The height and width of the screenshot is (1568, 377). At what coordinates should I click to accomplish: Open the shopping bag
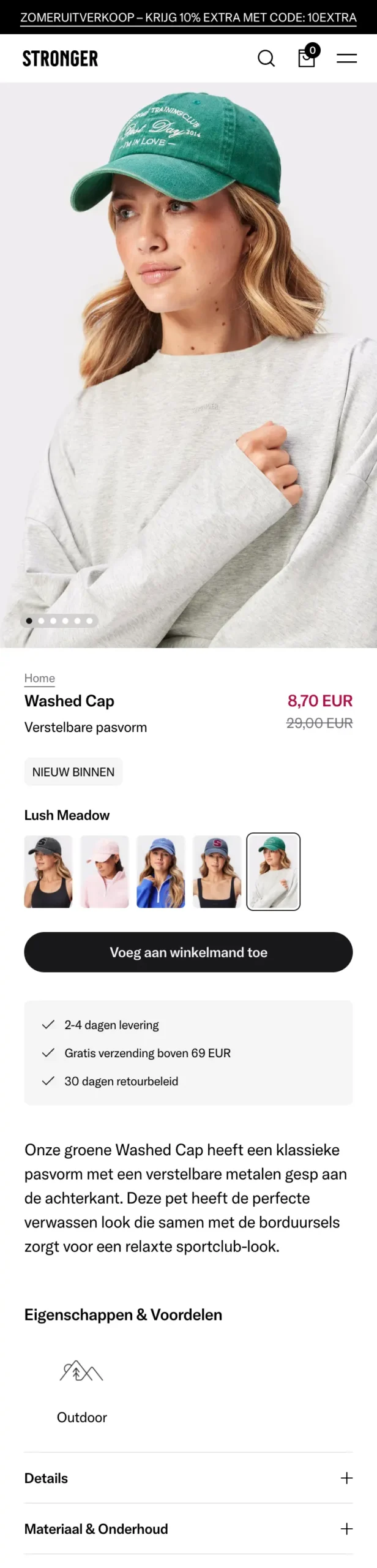tap(307, 58)
